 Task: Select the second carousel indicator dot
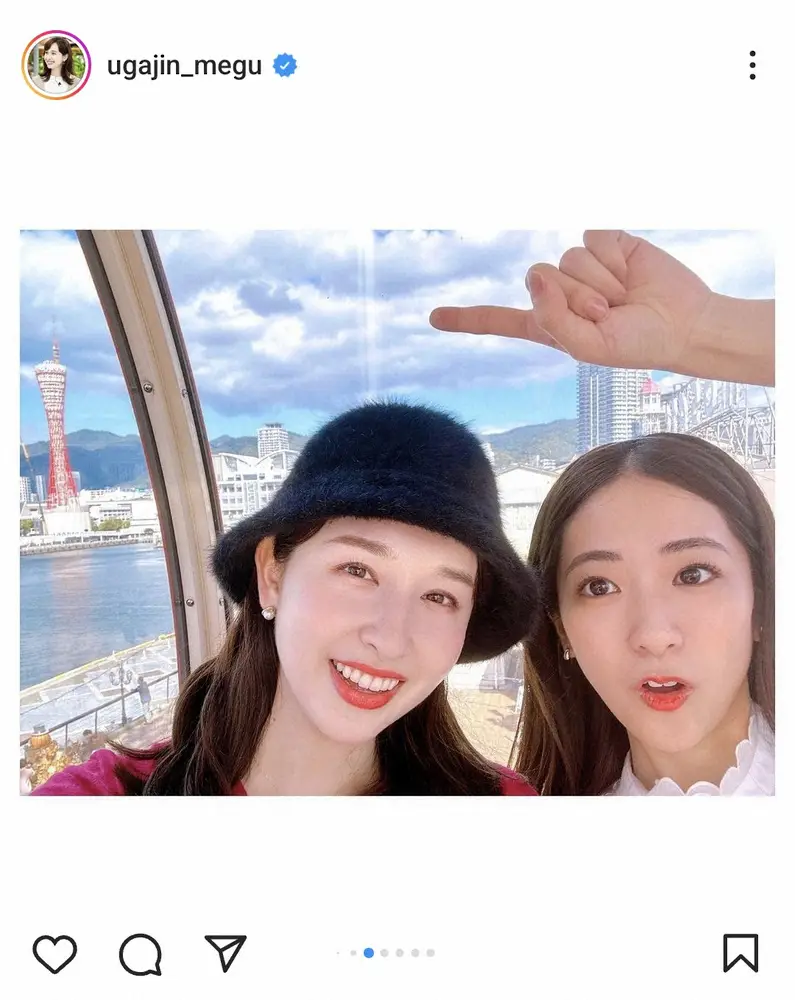pyautogui.click(x=384, y=952)
